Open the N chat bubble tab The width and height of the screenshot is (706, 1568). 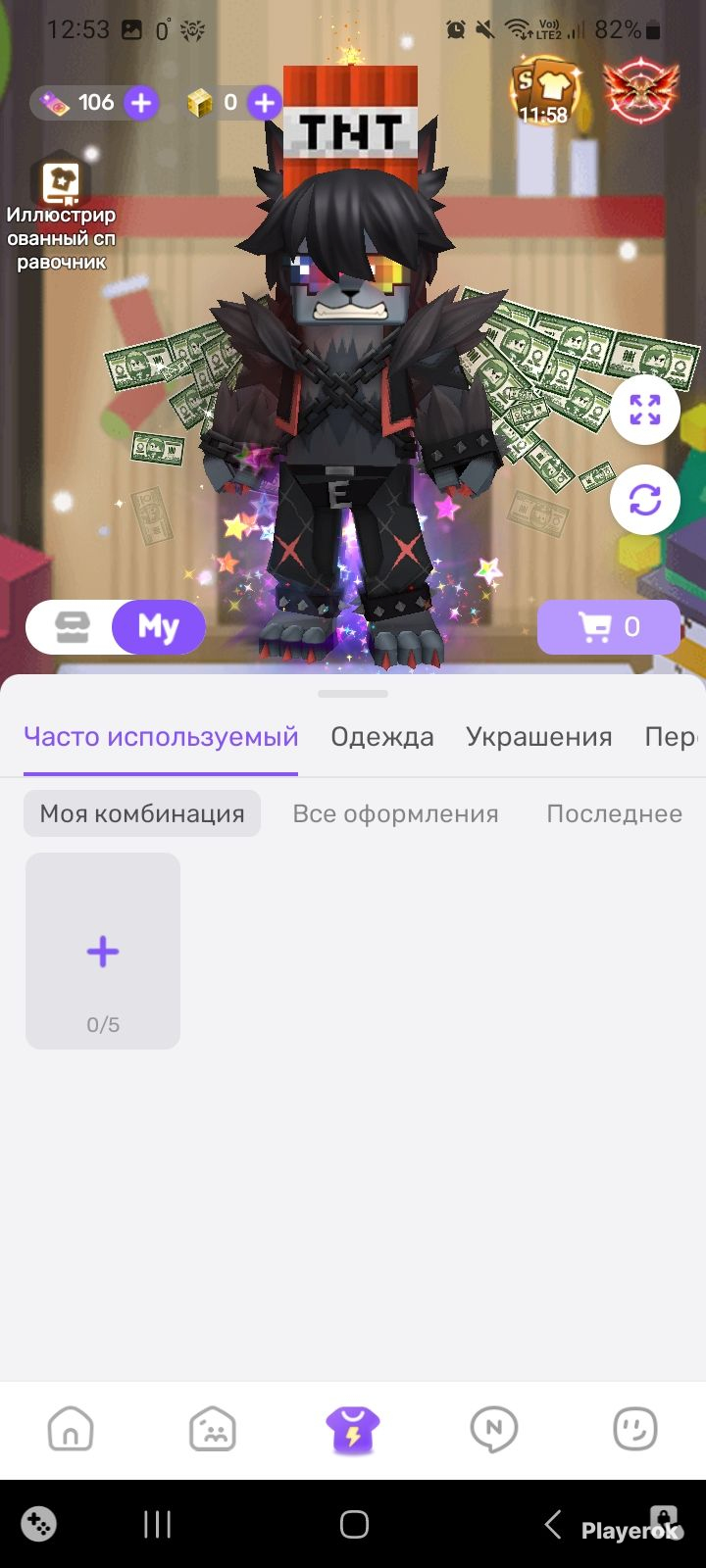point(493,1430)
